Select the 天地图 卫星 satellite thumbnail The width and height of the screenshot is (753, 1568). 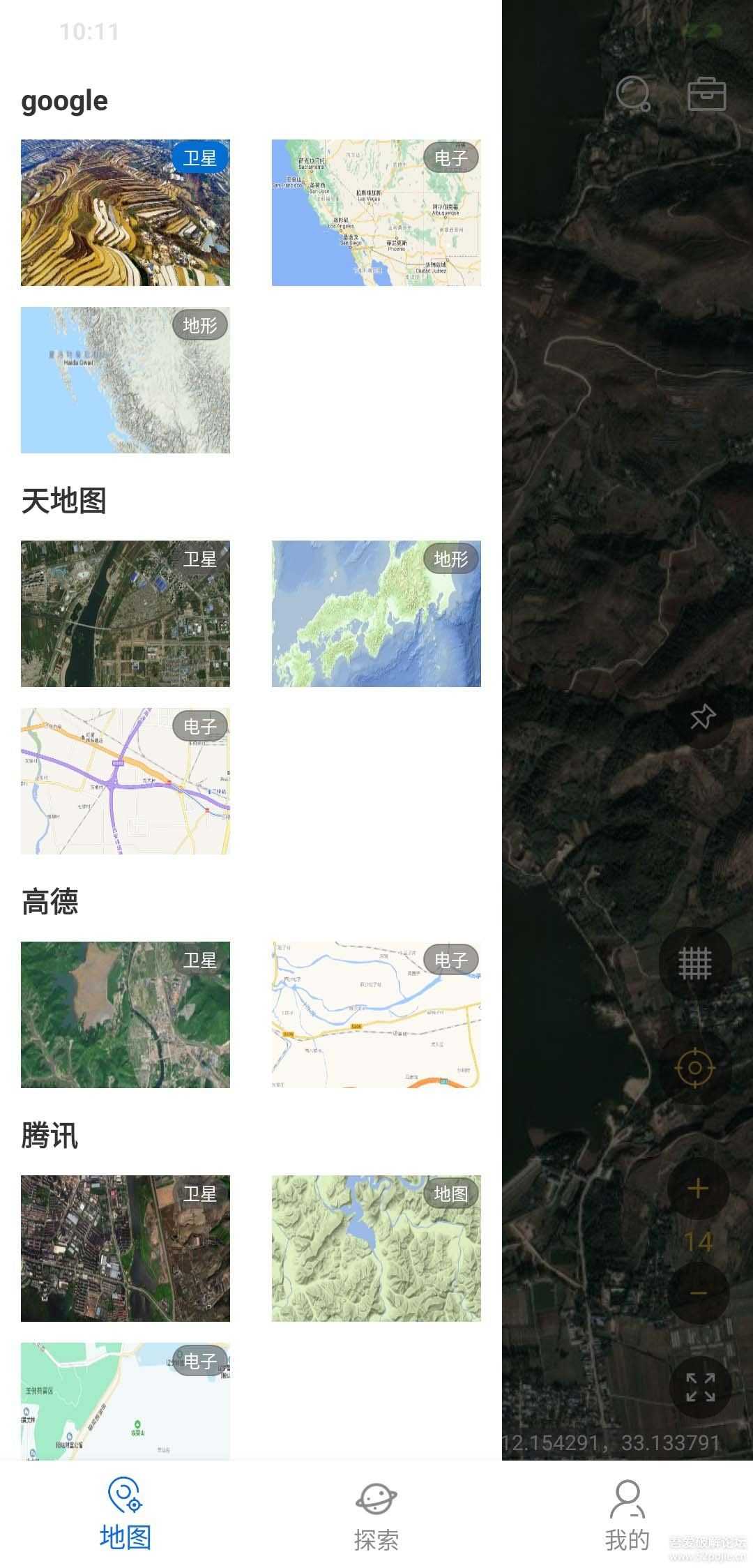pyautogui.click(x=125, y=612)
